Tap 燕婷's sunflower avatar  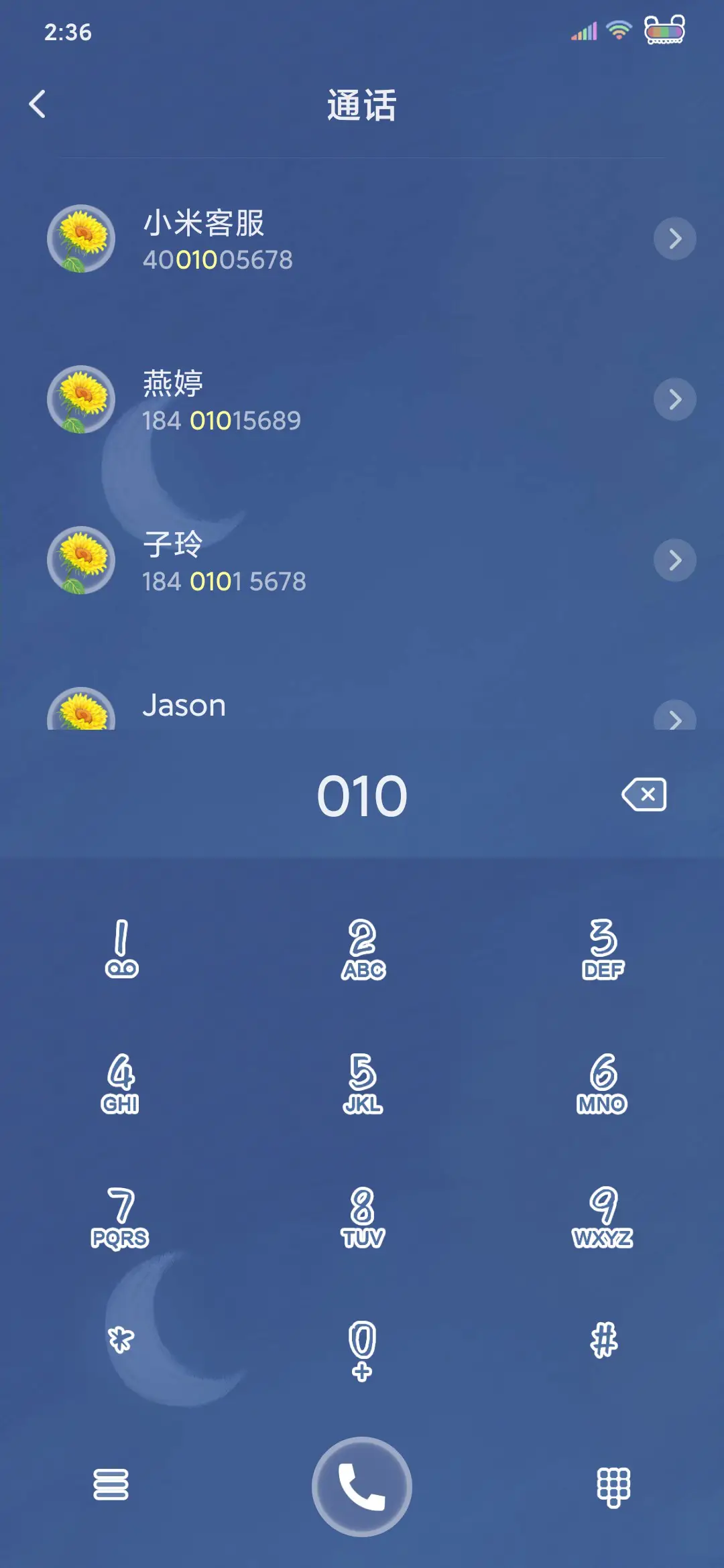click(81, 399)
